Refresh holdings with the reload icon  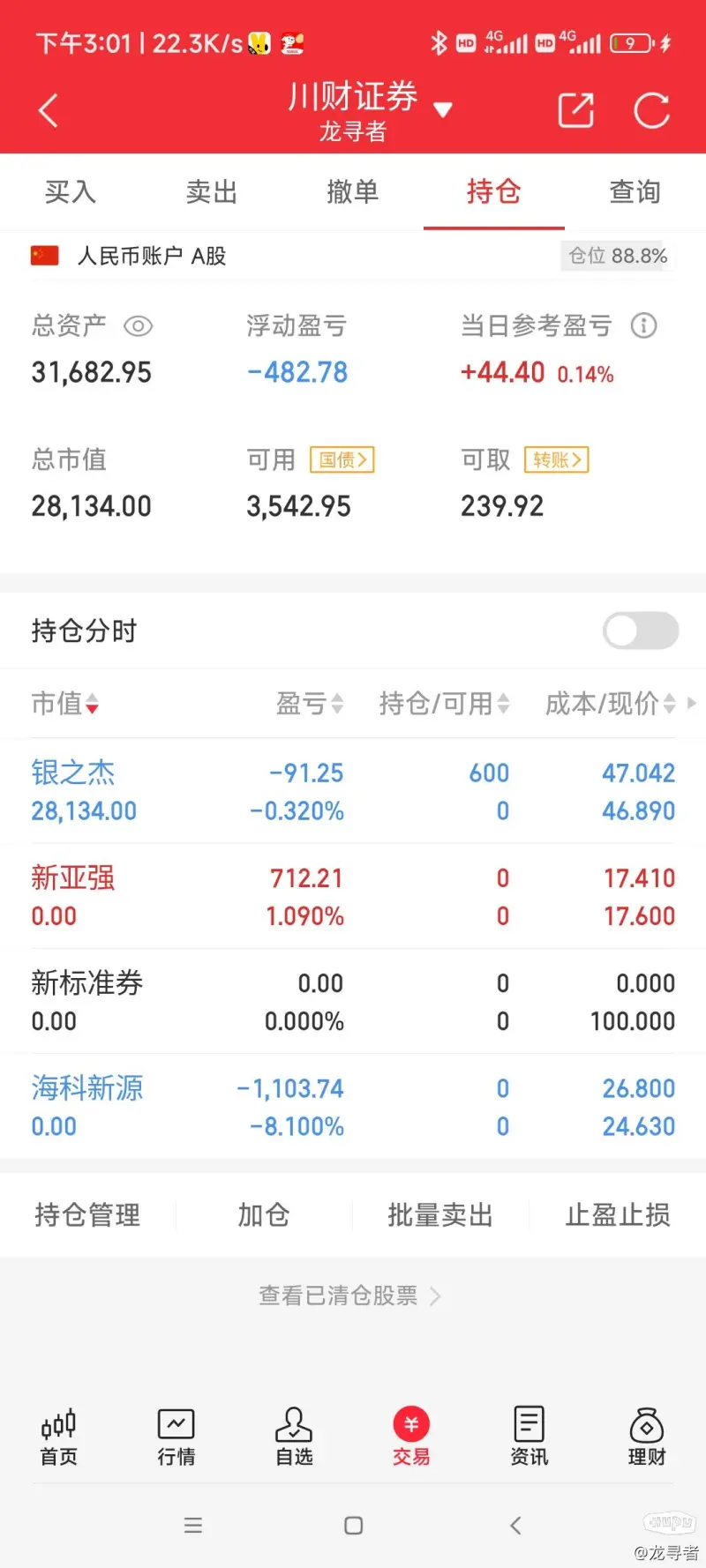(x=652, y=110)
